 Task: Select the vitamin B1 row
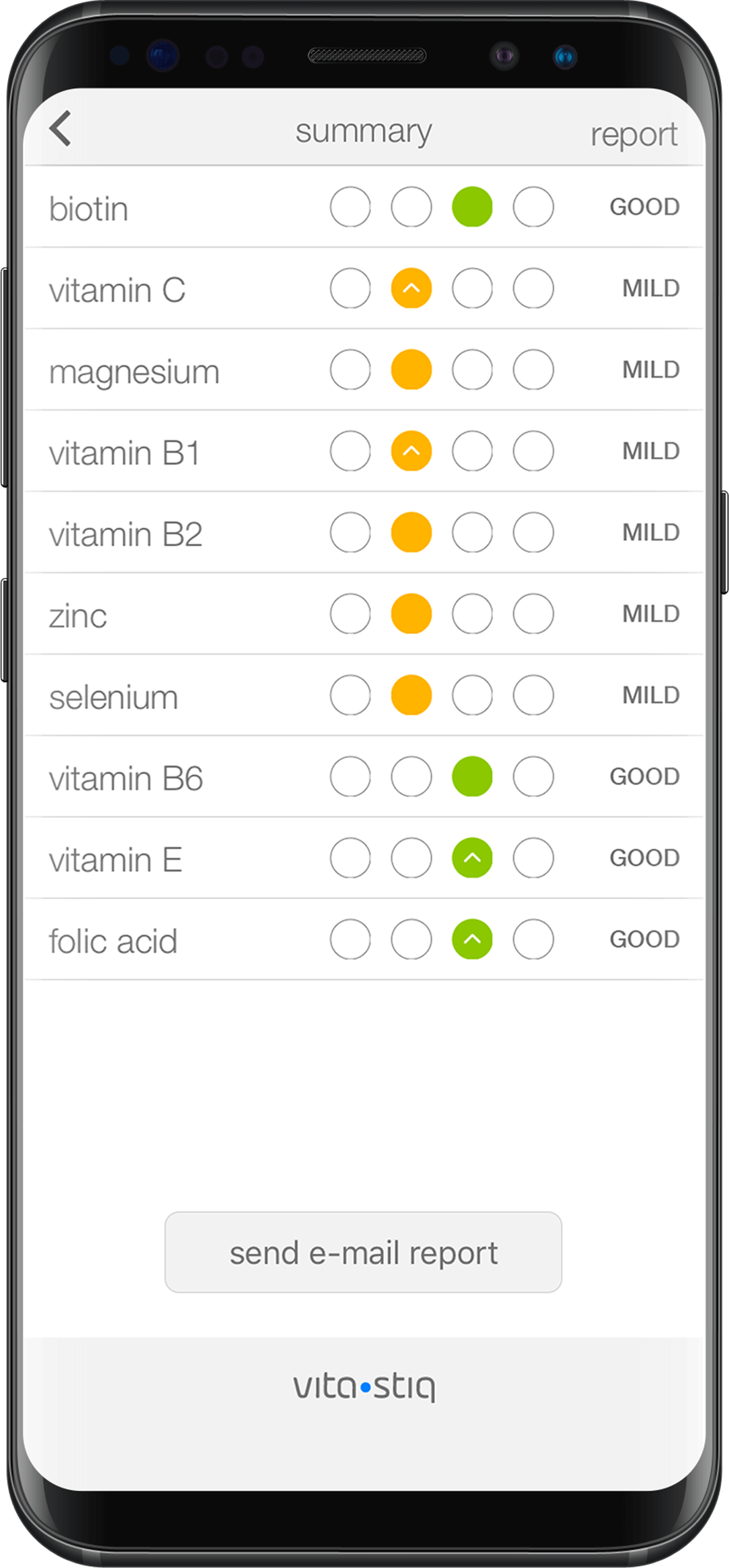(364, 451)
